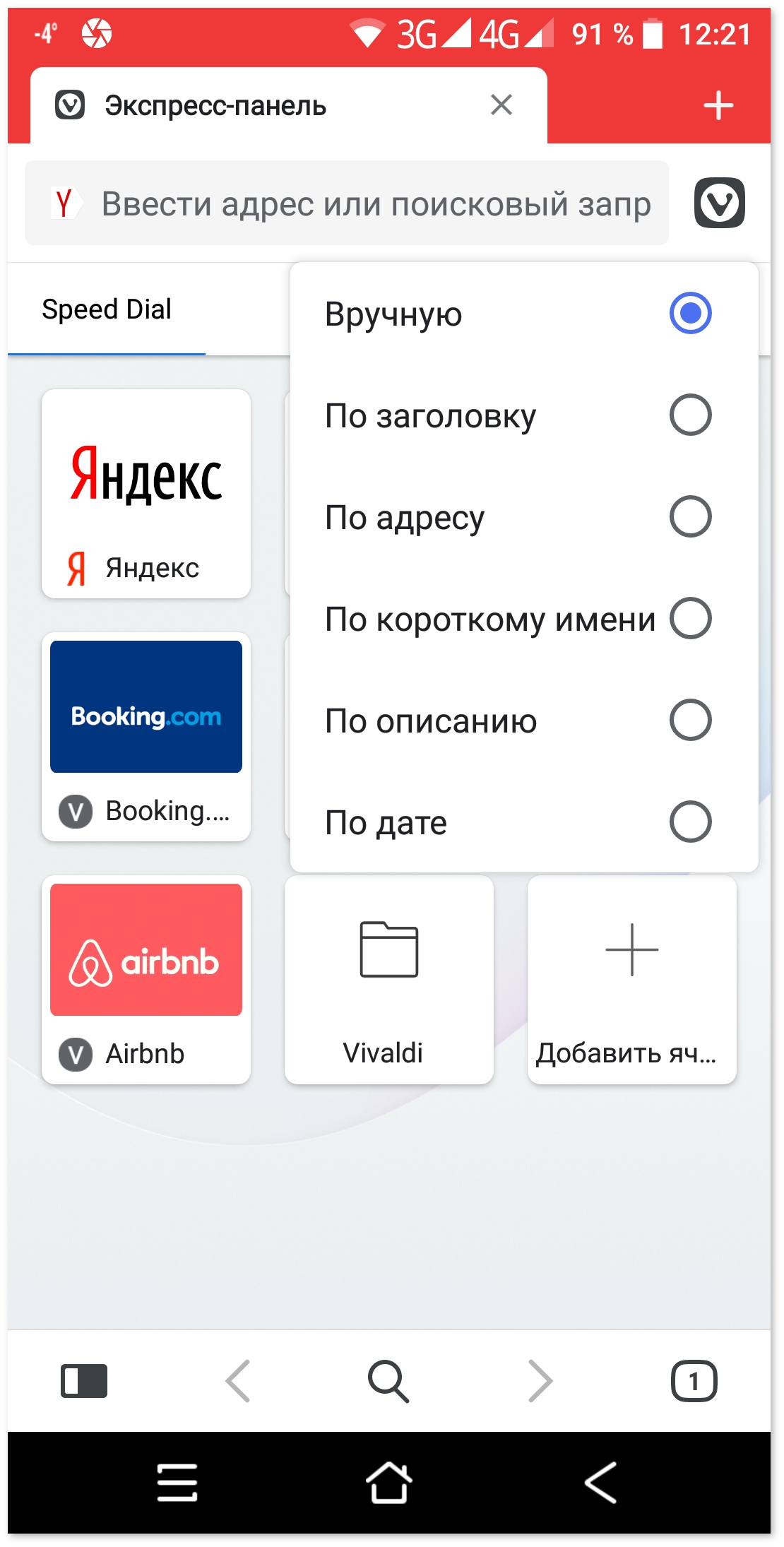Open the Яндекс speed dial
Screen dimensions: 784x1547
click(x=146, y=494)
